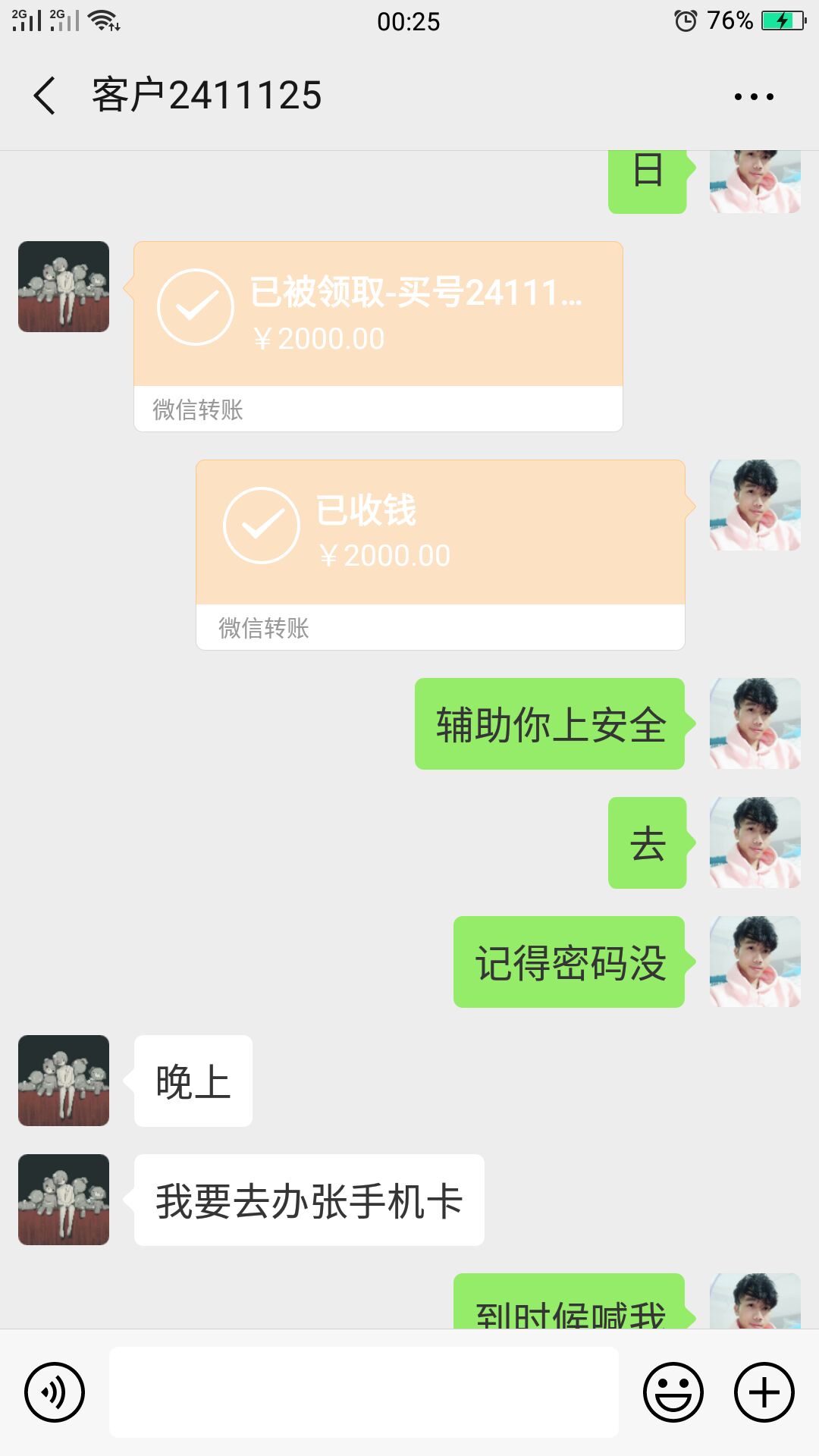
Task: Tap my avatar beside 记得密码没
Action: point(755,962)
